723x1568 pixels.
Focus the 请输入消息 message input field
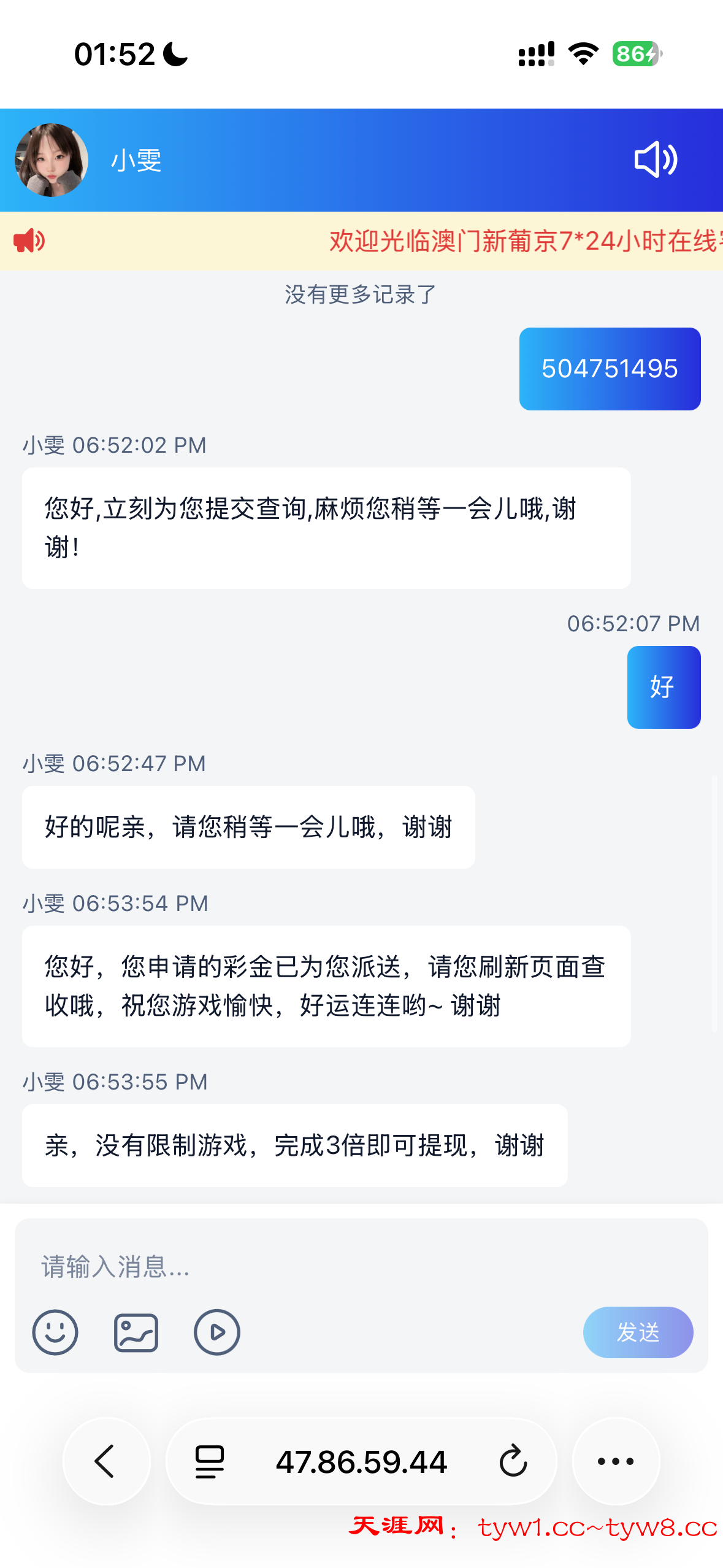(x=361, y=1266)
